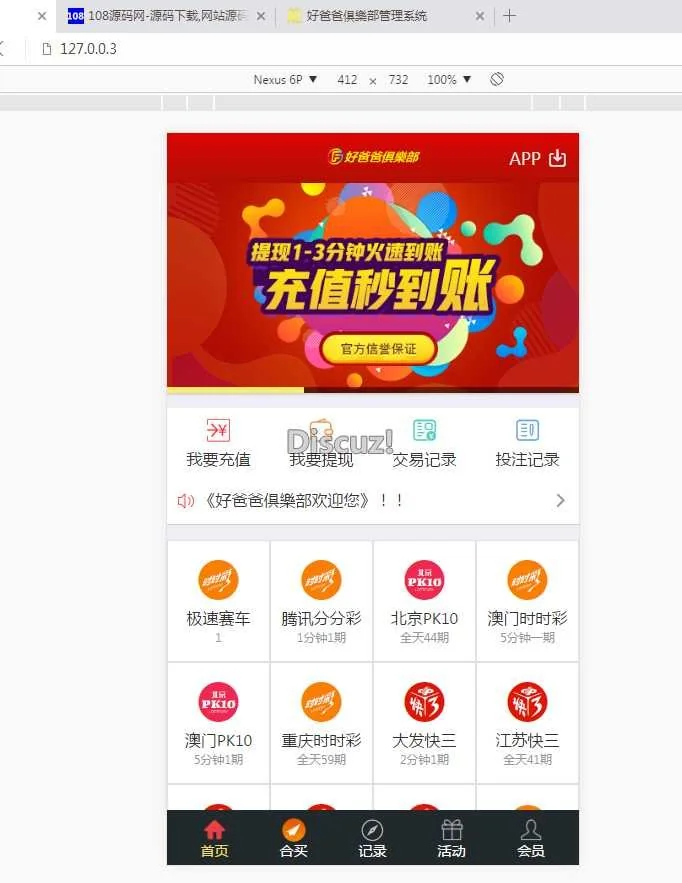Enter the 北京PK10 game

click(x=424, y=600)
